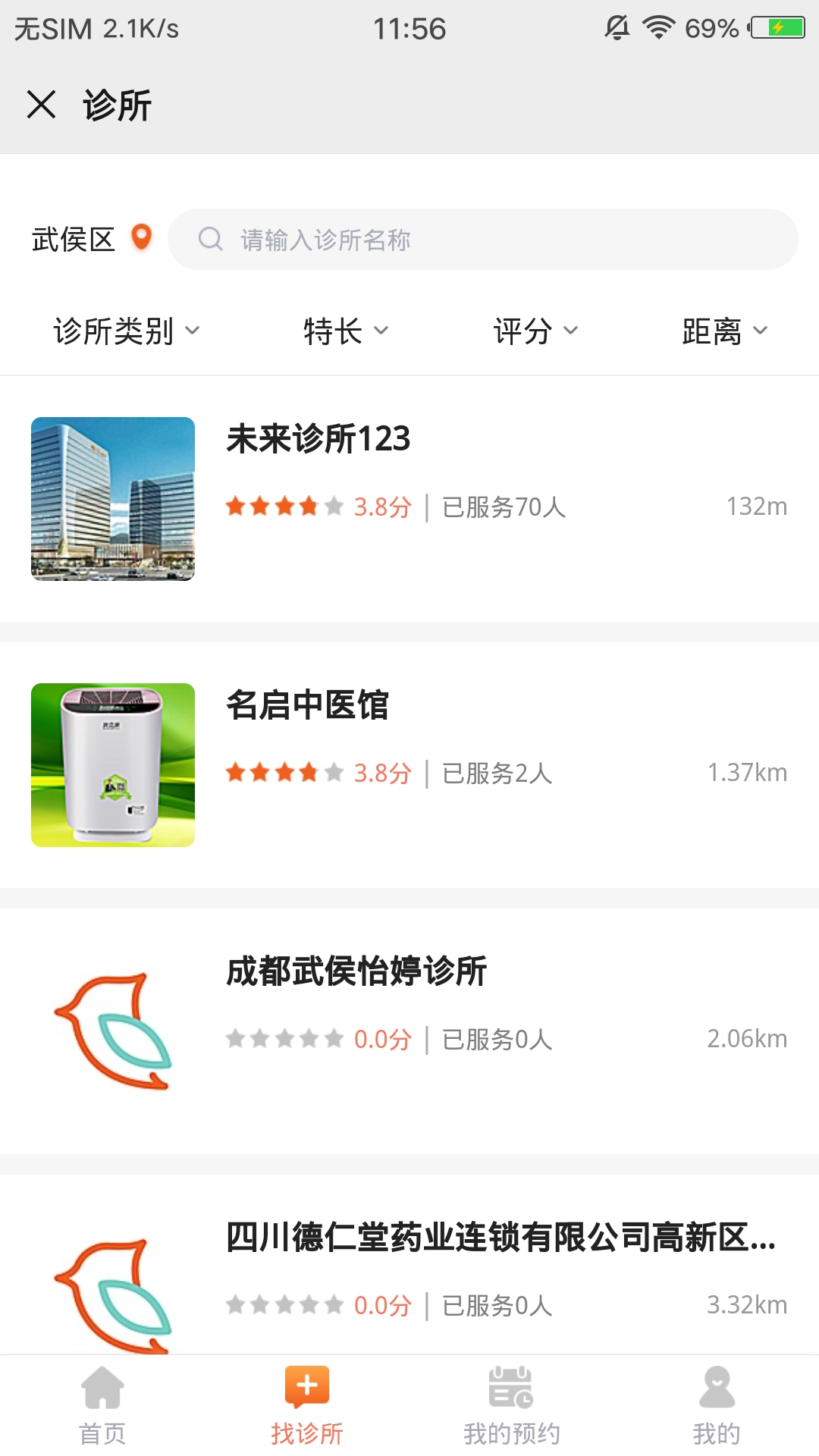This screenshot has height=1456, width=819.
Task: Click the search magnifier icon in the search bar
Action: point(211,239)
